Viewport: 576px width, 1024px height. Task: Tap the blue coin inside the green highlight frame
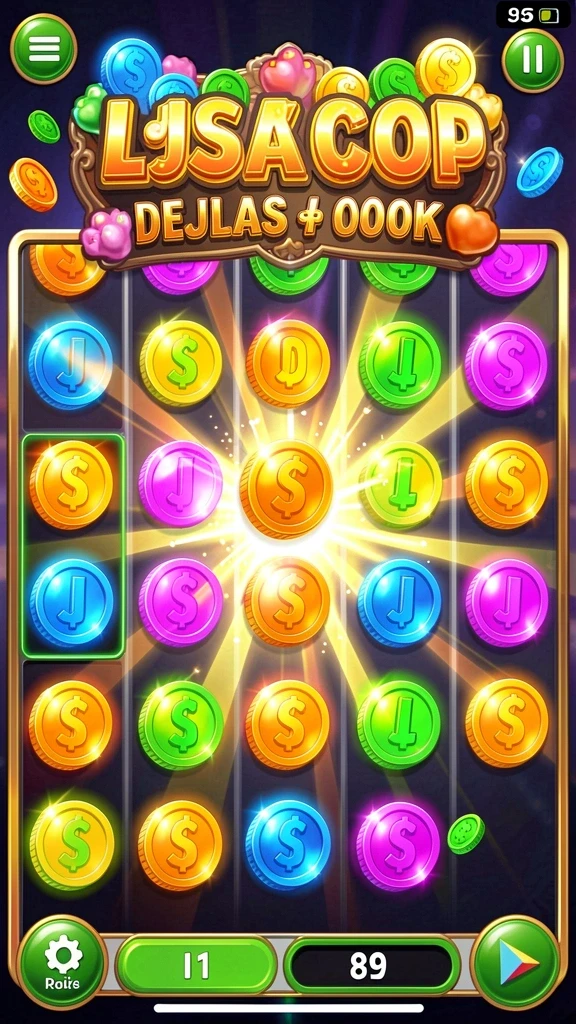click(71, 601)
